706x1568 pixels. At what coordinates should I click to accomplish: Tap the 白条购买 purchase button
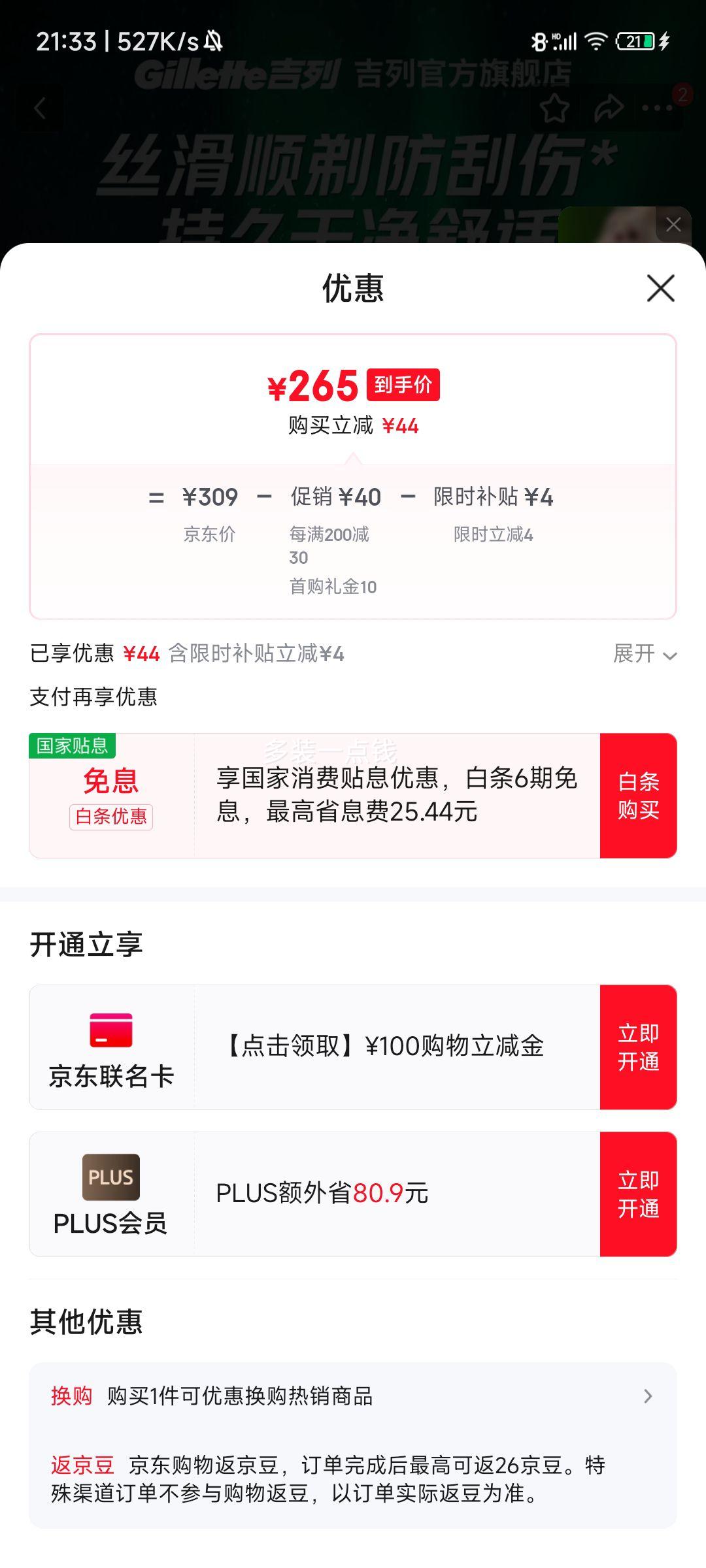pos(639,798)
